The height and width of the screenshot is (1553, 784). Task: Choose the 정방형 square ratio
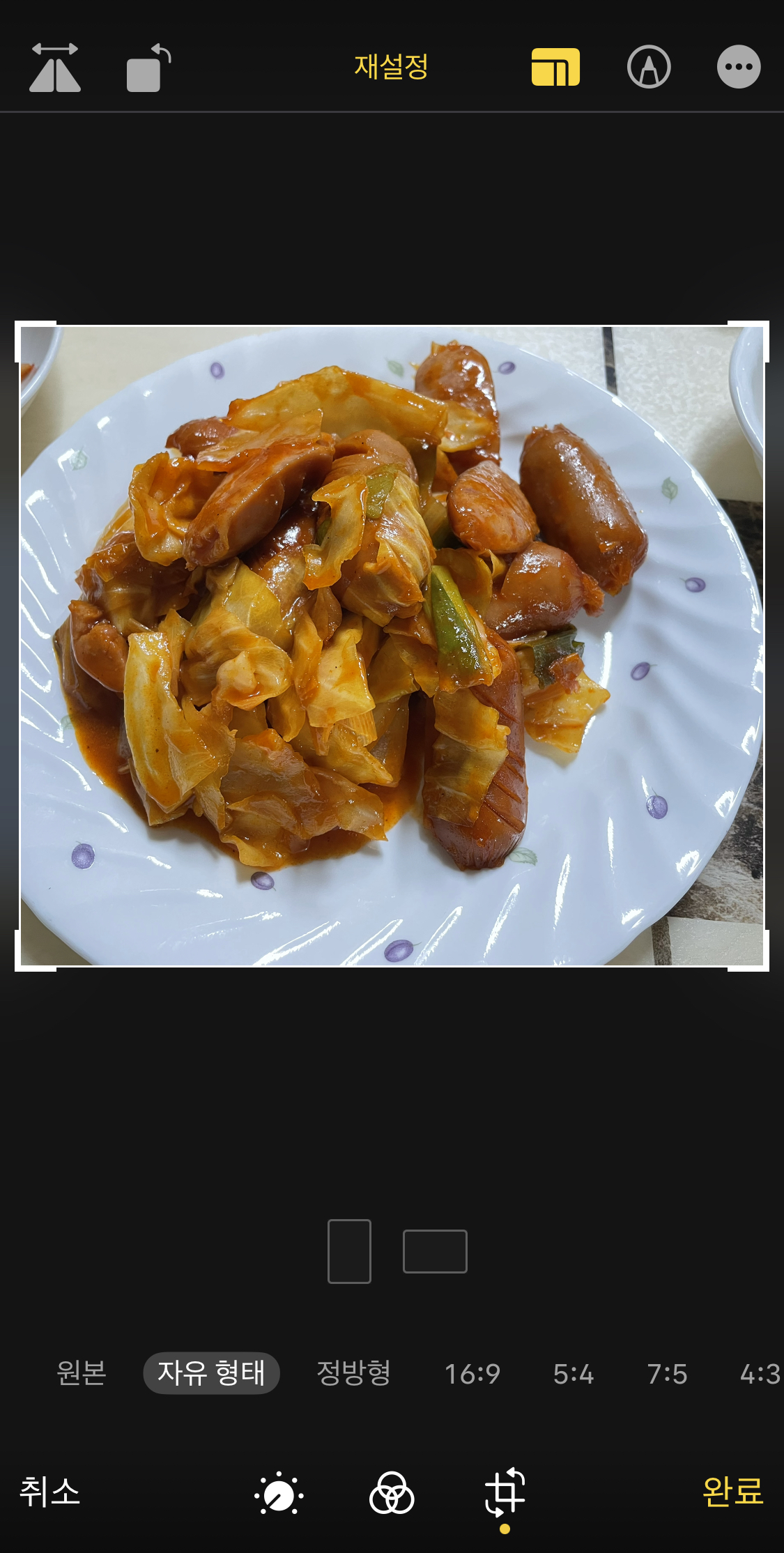coord(353,1372)
